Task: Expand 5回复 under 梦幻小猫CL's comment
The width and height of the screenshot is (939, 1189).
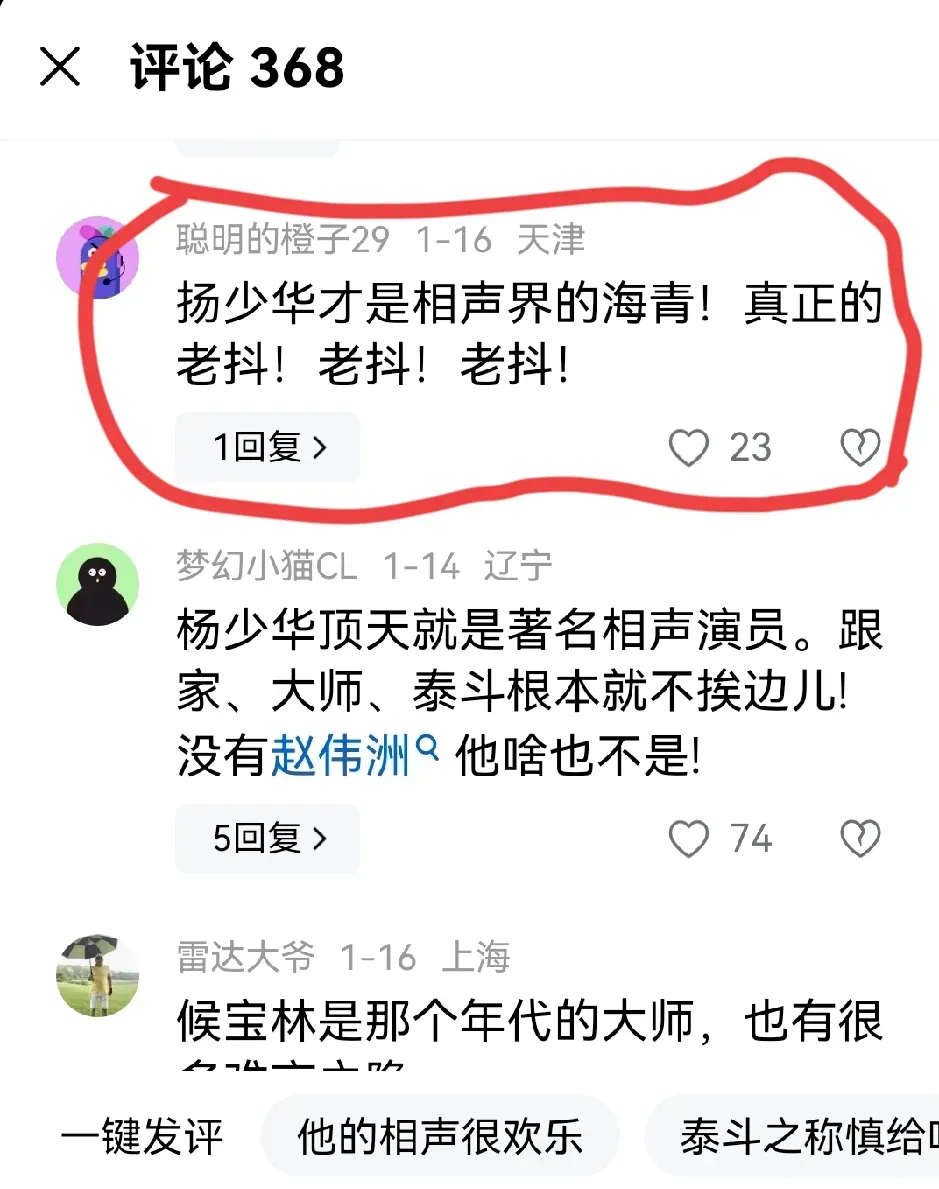Action: 267,838
